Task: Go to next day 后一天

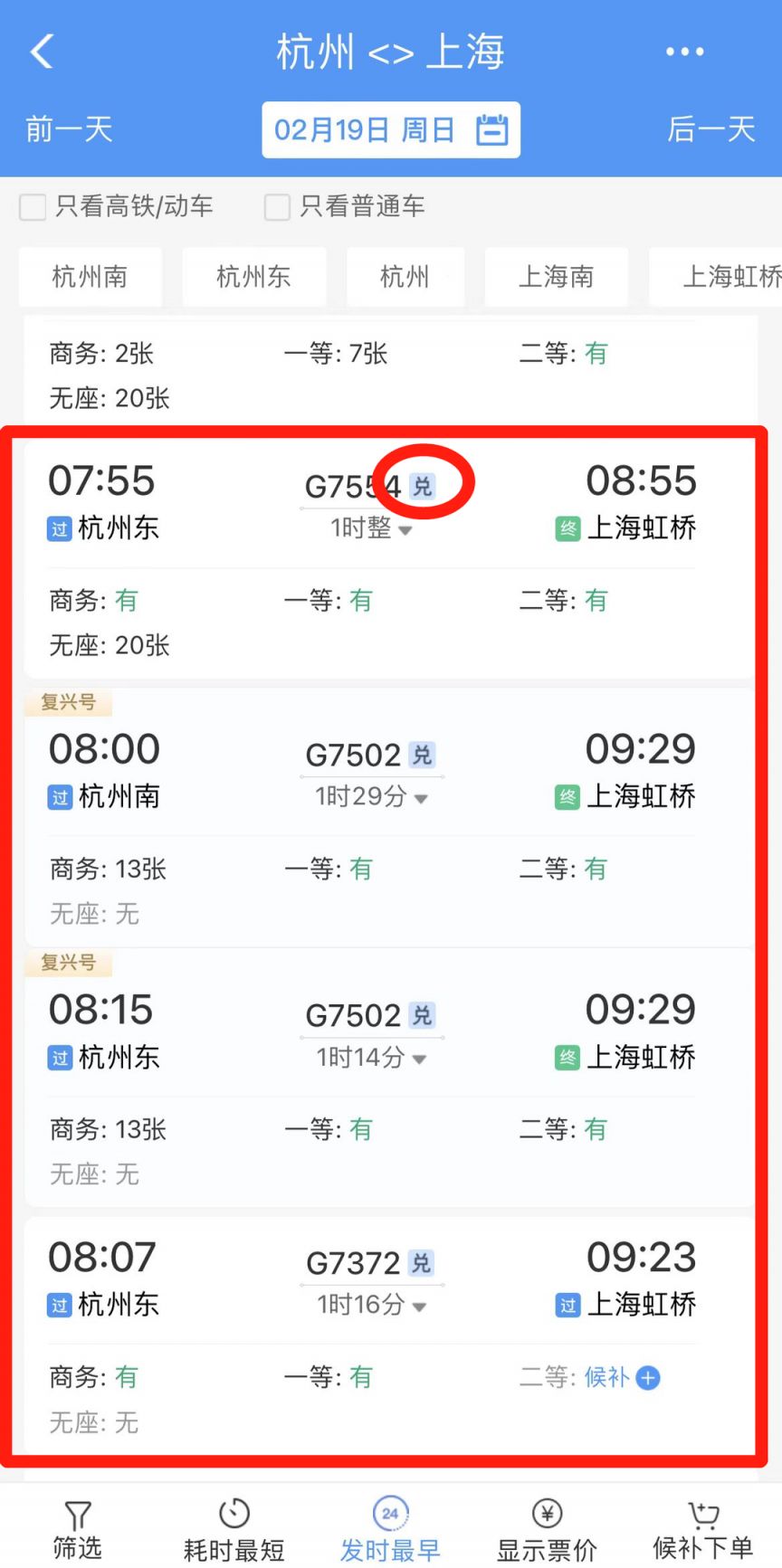Action: coord(710,129)
